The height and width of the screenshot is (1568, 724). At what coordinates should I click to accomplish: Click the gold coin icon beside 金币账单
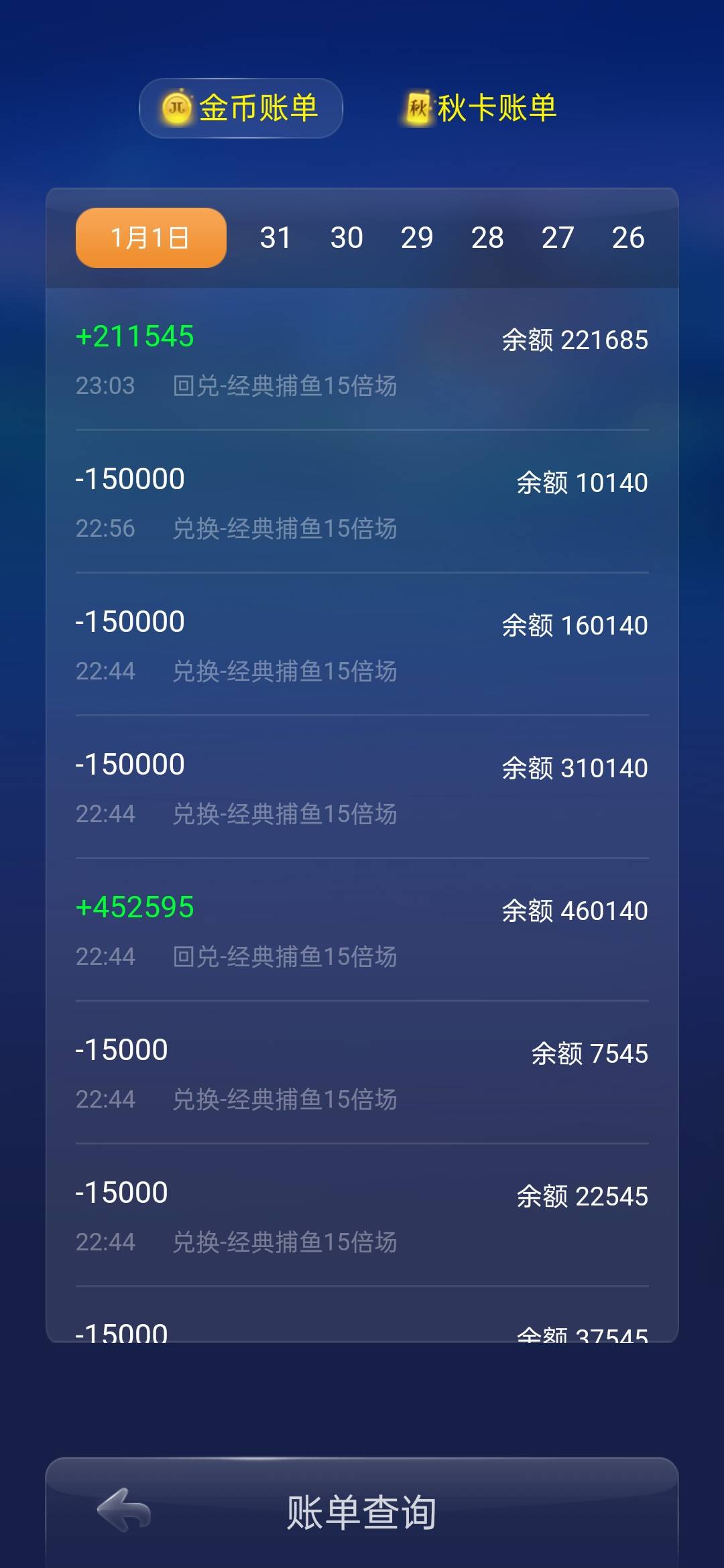point(176,107)
